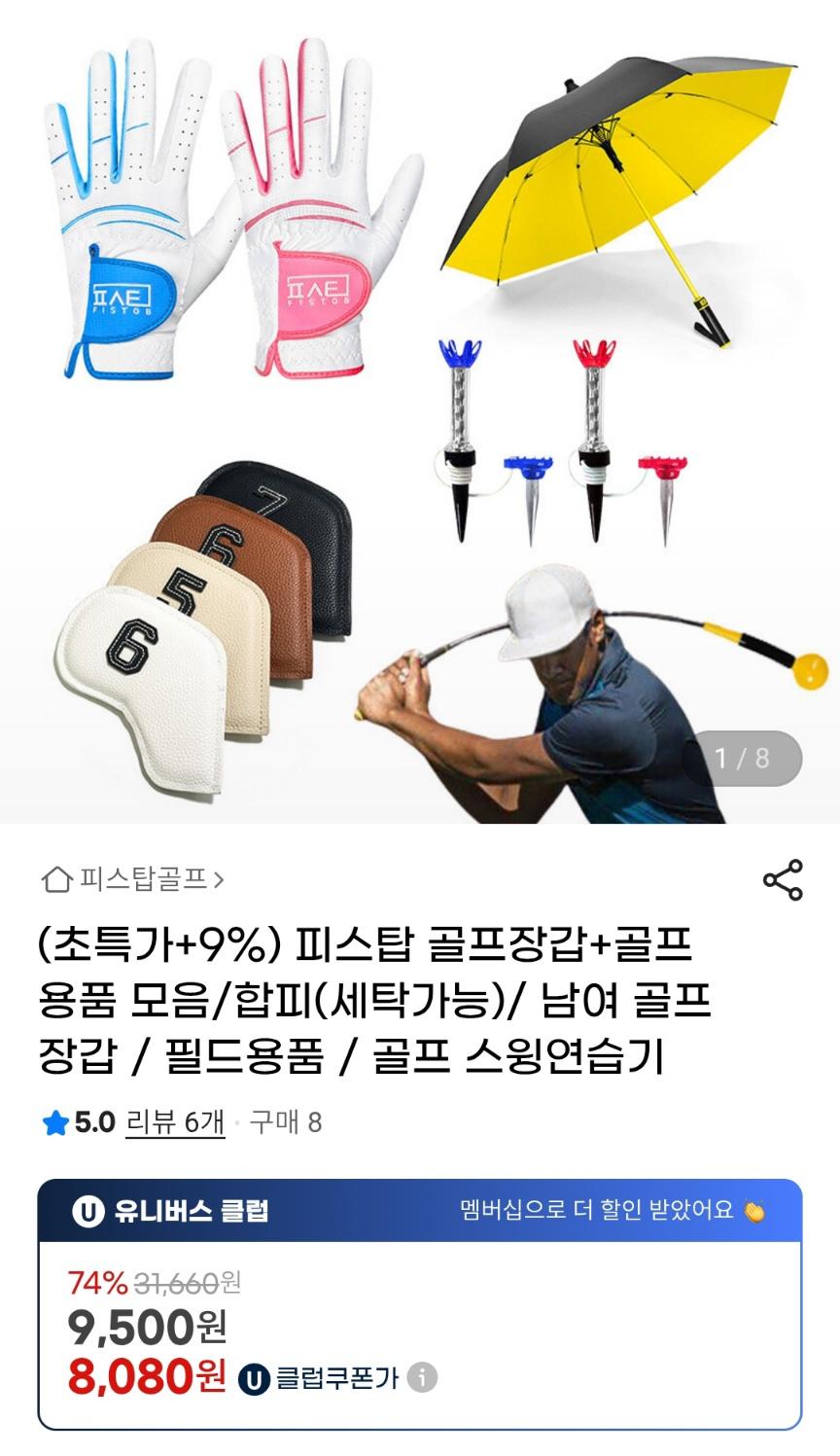Open the 리뷰 6개 reviews link
Screen dimensions: 840x1456
[x=176, y=1122]
